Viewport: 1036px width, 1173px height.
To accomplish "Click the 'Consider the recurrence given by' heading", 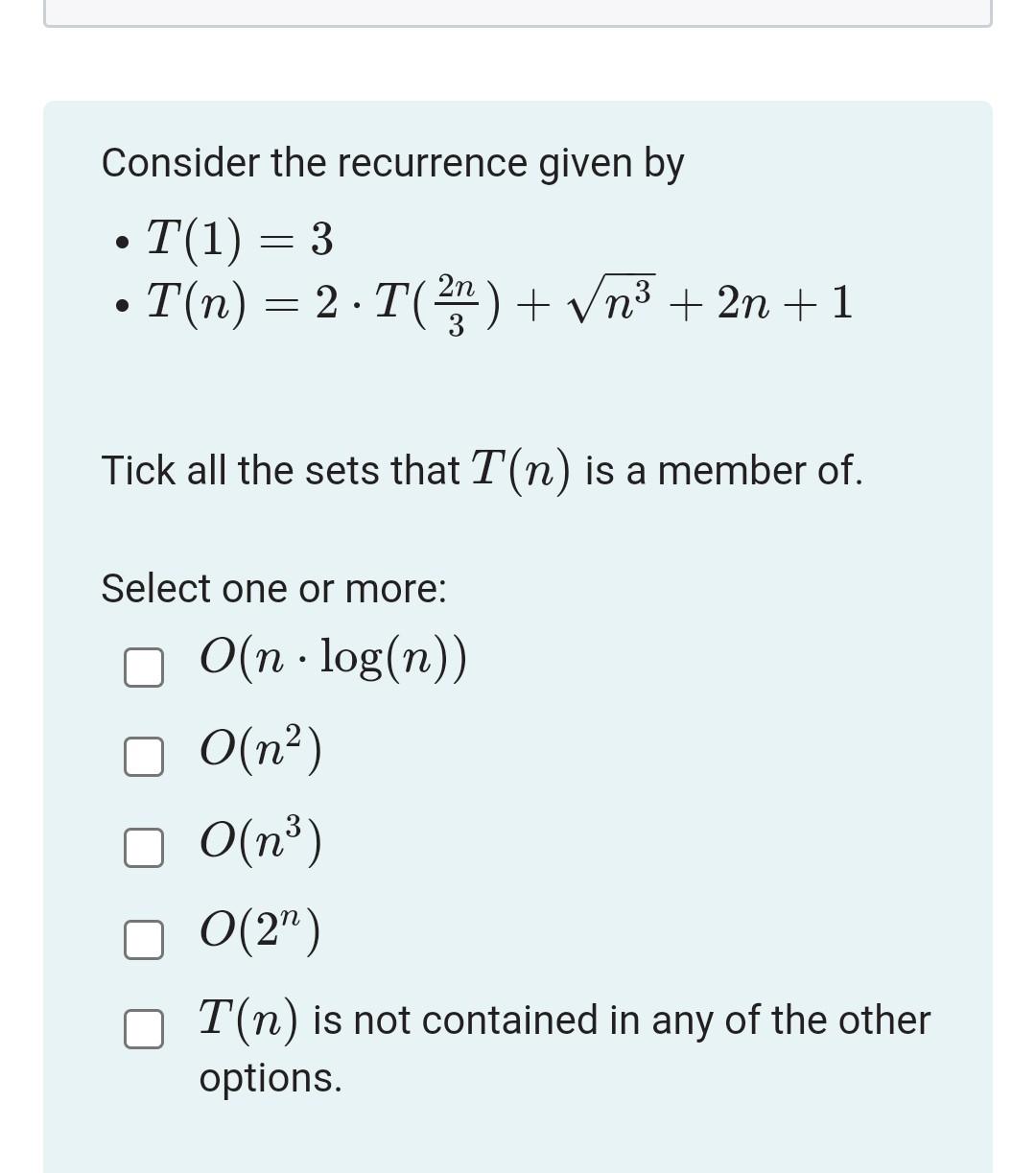I will click(x=393, y=163).
